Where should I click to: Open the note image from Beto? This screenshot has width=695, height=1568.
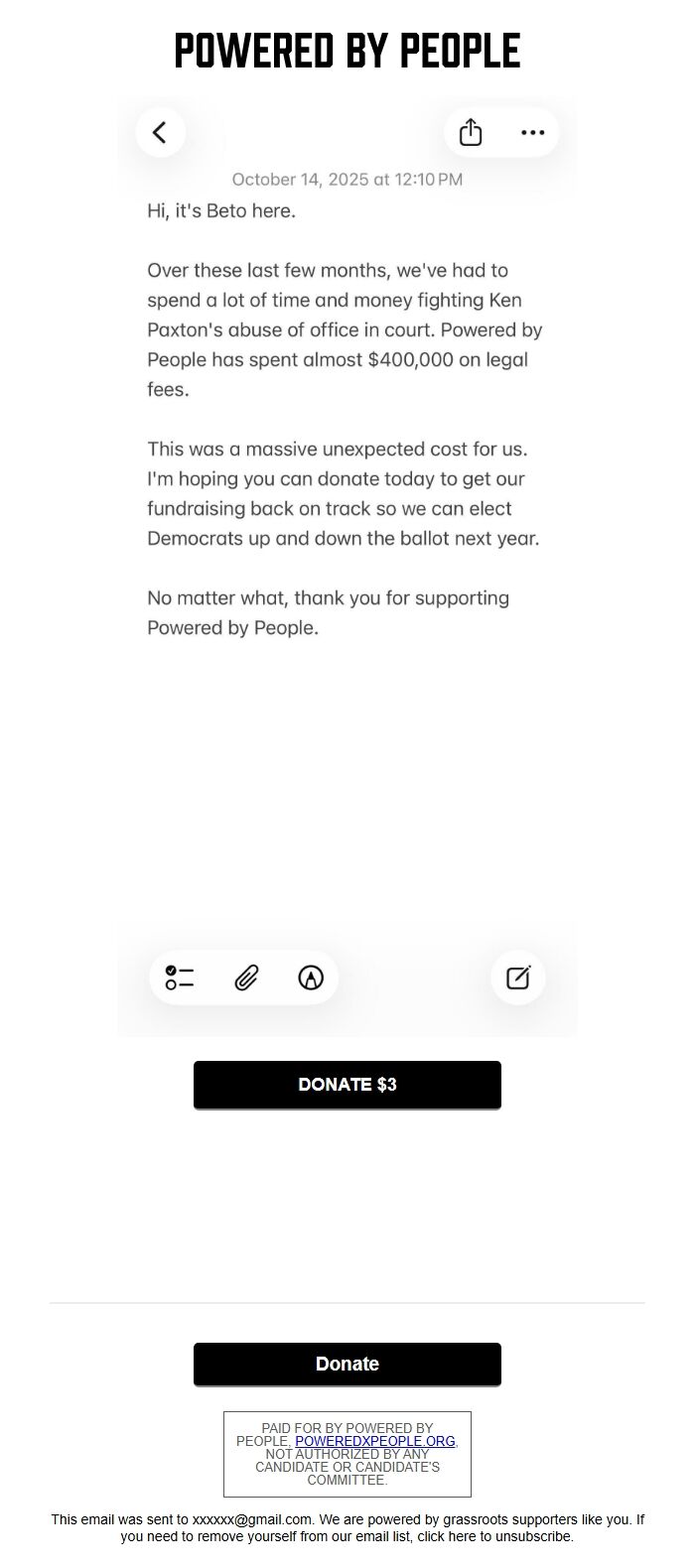coord(347,566)
